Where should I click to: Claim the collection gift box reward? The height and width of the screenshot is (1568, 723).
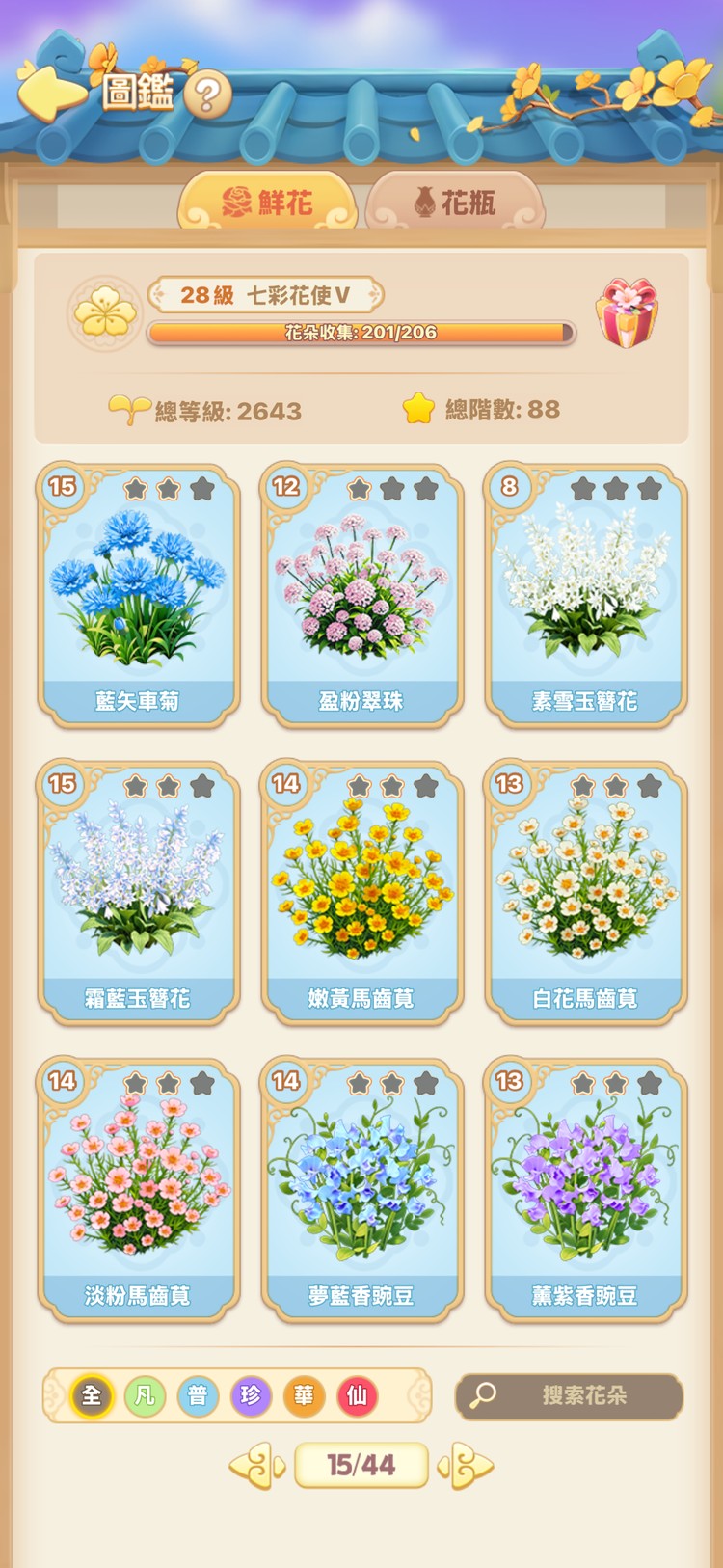[627, 313]
